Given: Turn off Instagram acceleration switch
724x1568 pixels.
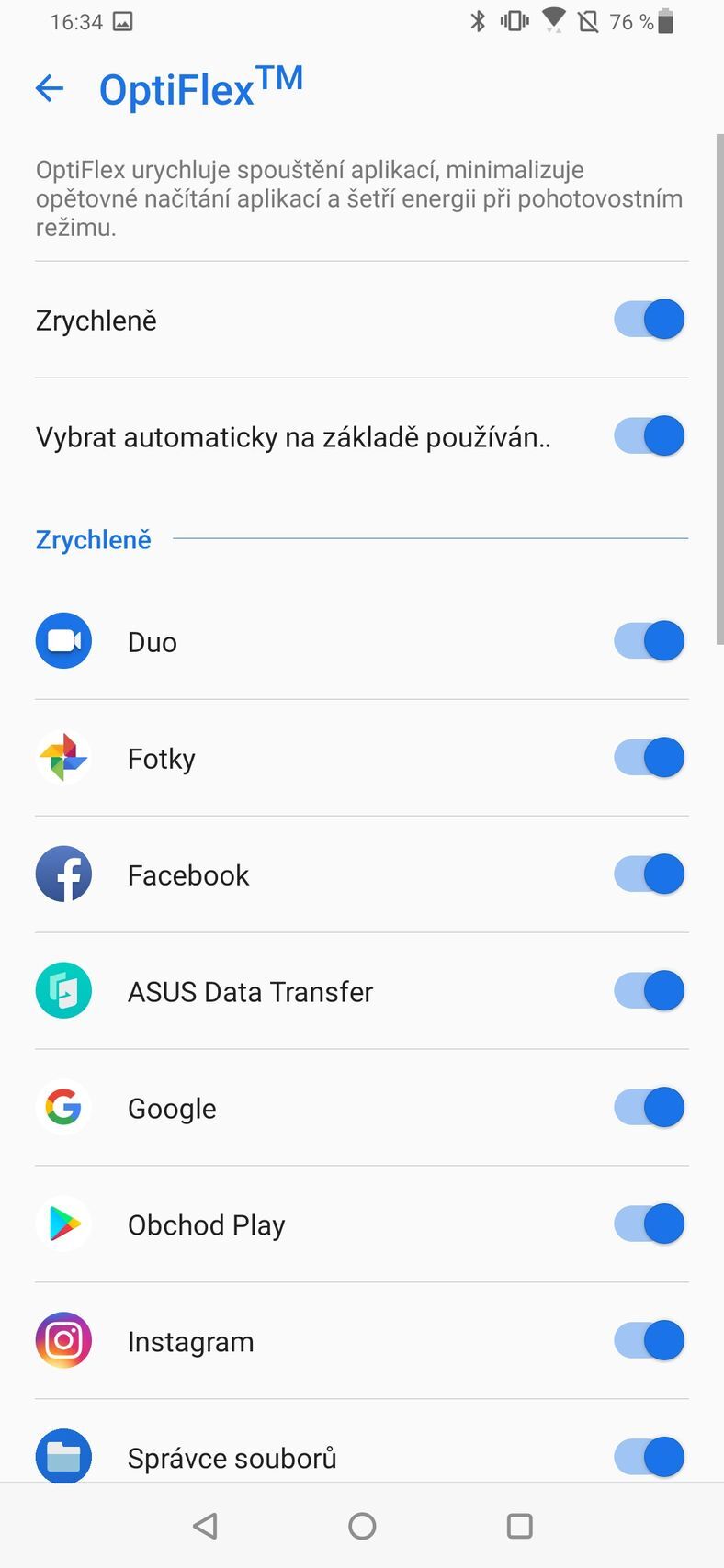Looking at the screenshot, I should pyautogui.click(x=649, y=1340).
